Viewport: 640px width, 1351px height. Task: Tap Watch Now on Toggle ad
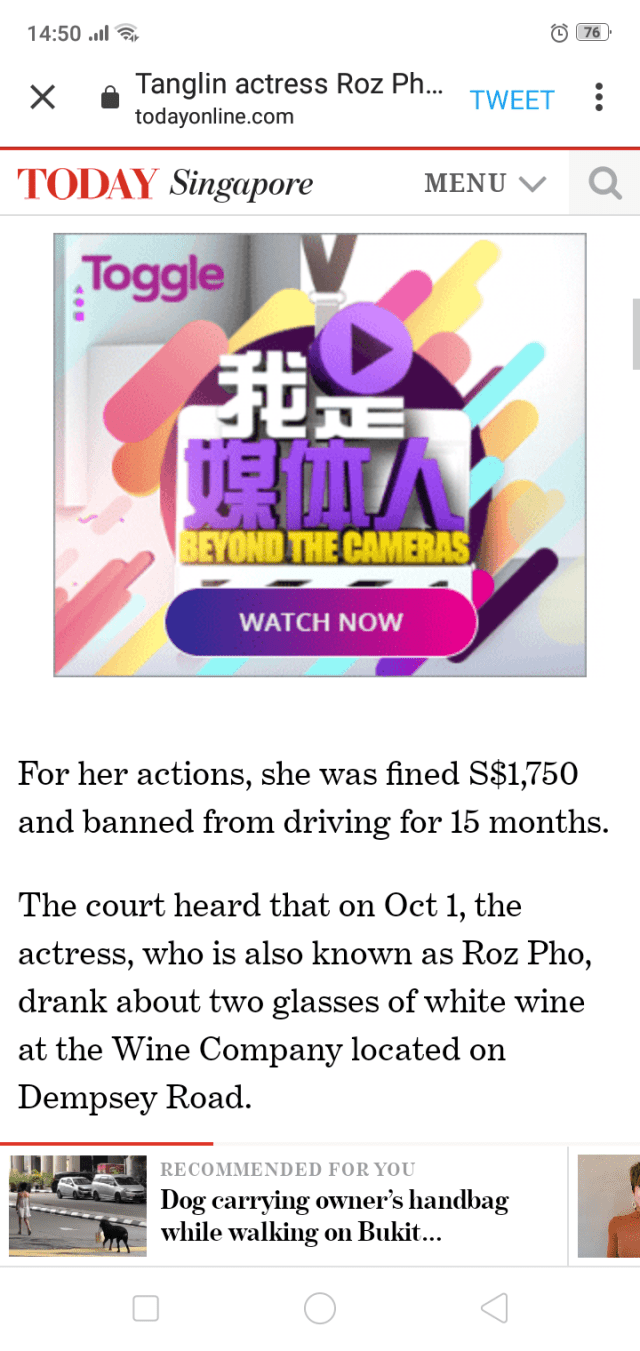[320, 621]
